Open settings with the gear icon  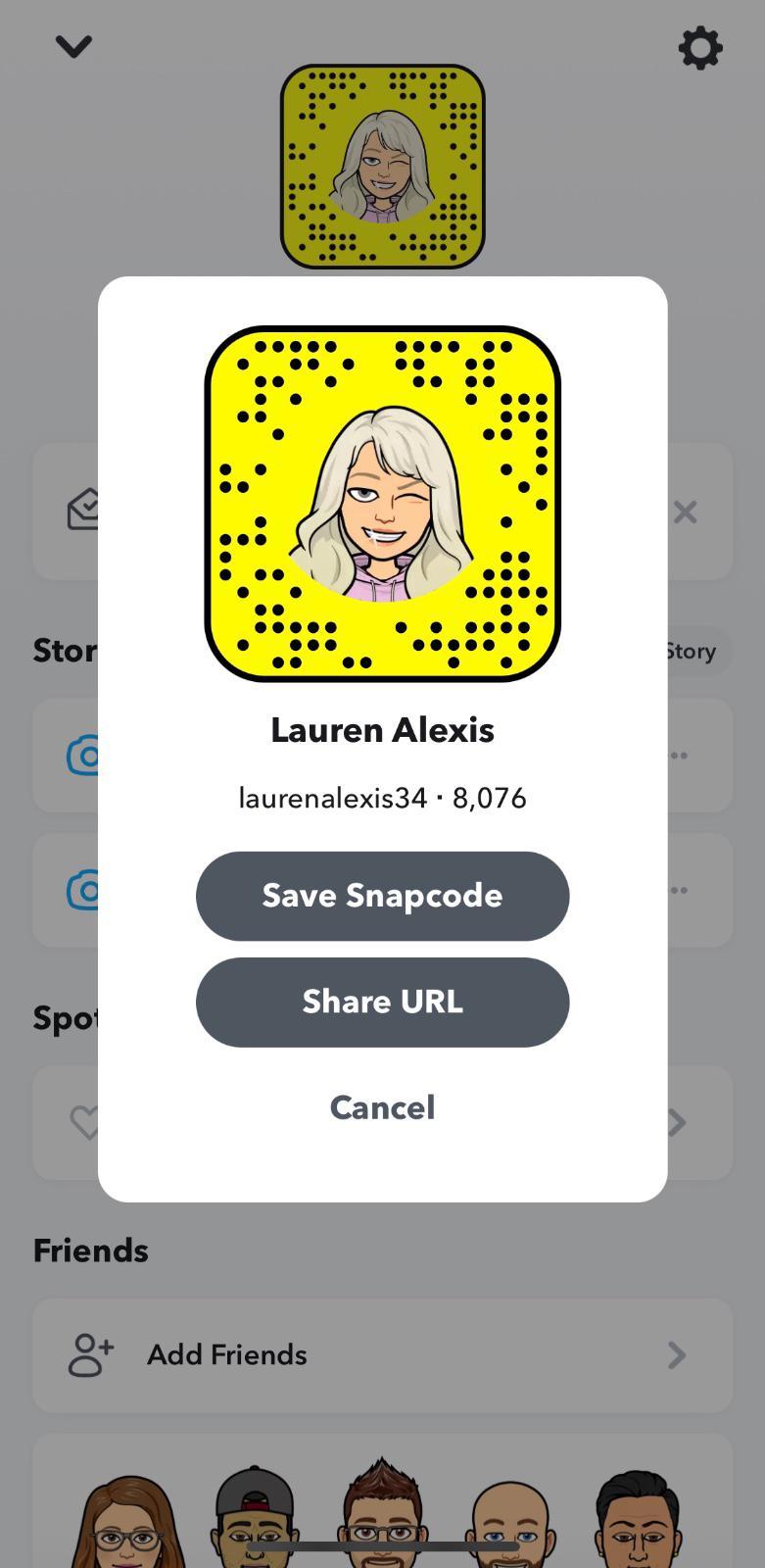tap(699, 48)
